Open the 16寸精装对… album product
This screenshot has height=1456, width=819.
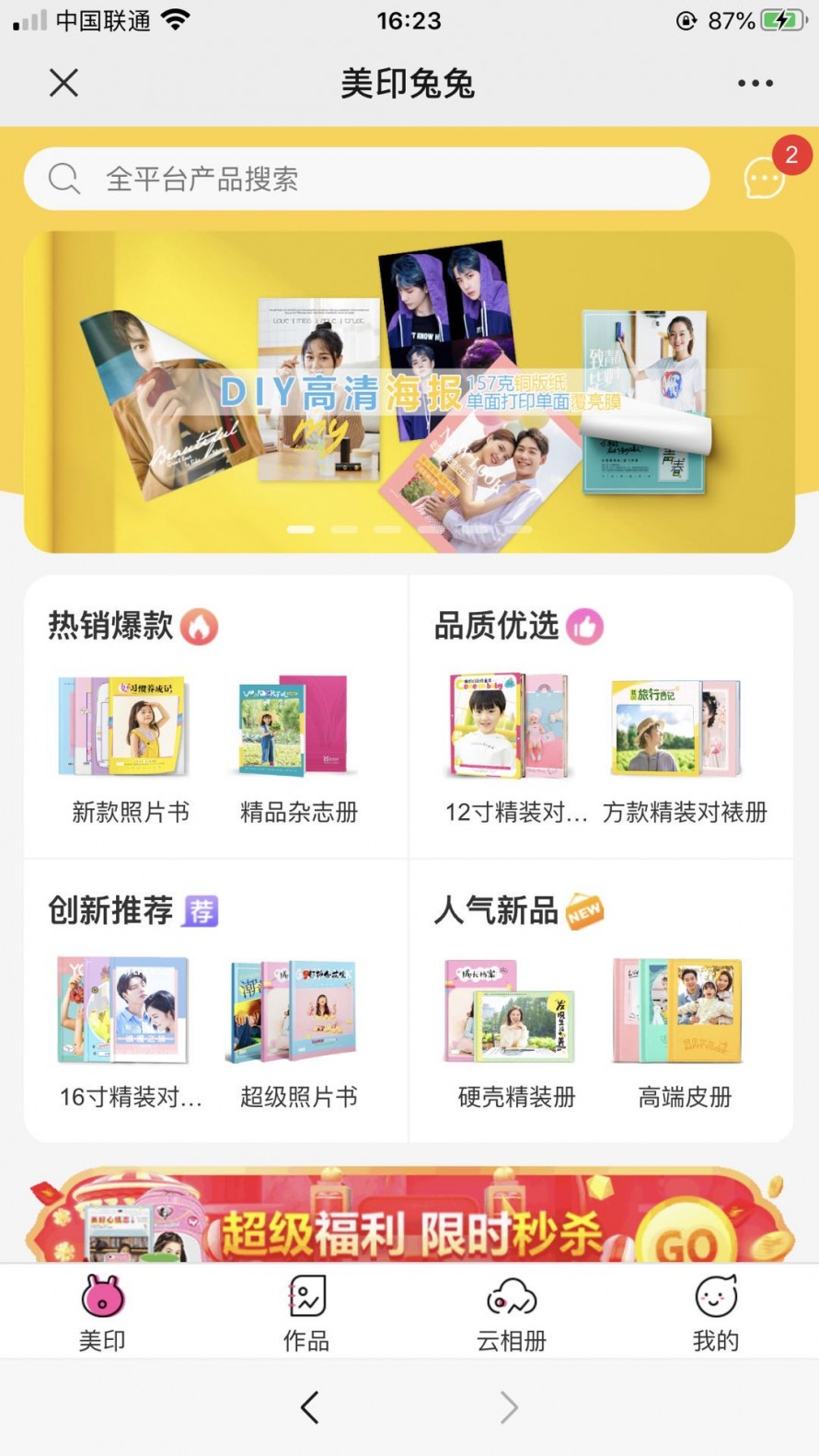point(130,1033)
